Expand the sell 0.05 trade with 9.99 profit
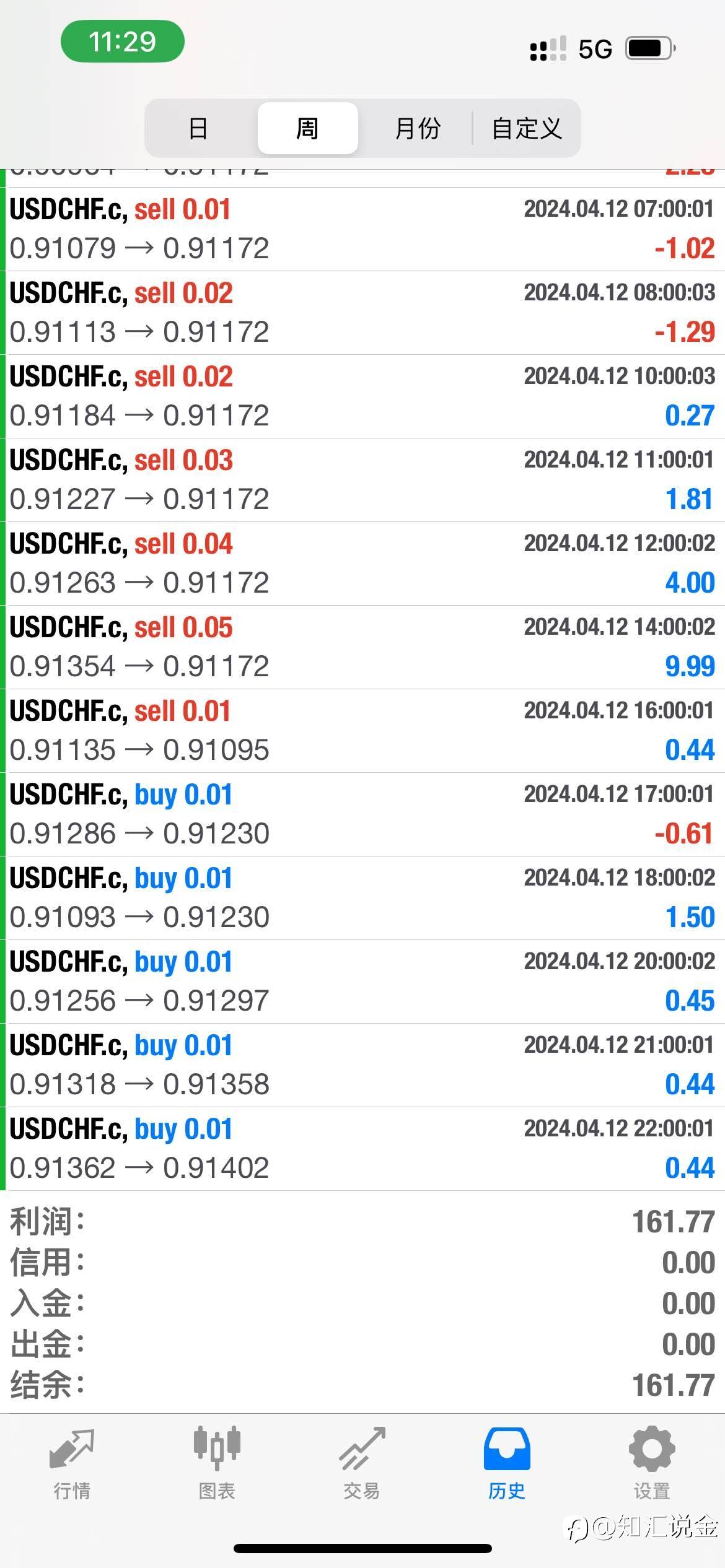The image size is (725, 1568). tap(362, 647)
